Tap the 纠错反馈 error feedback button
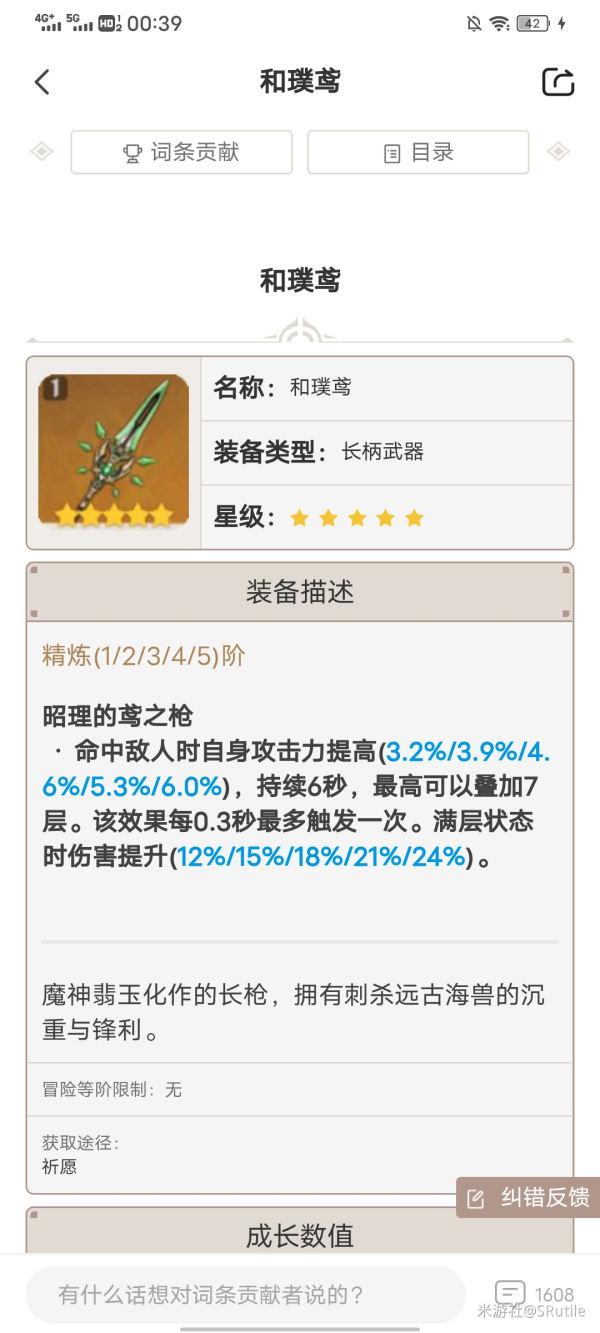 (x=528, y=1197)
